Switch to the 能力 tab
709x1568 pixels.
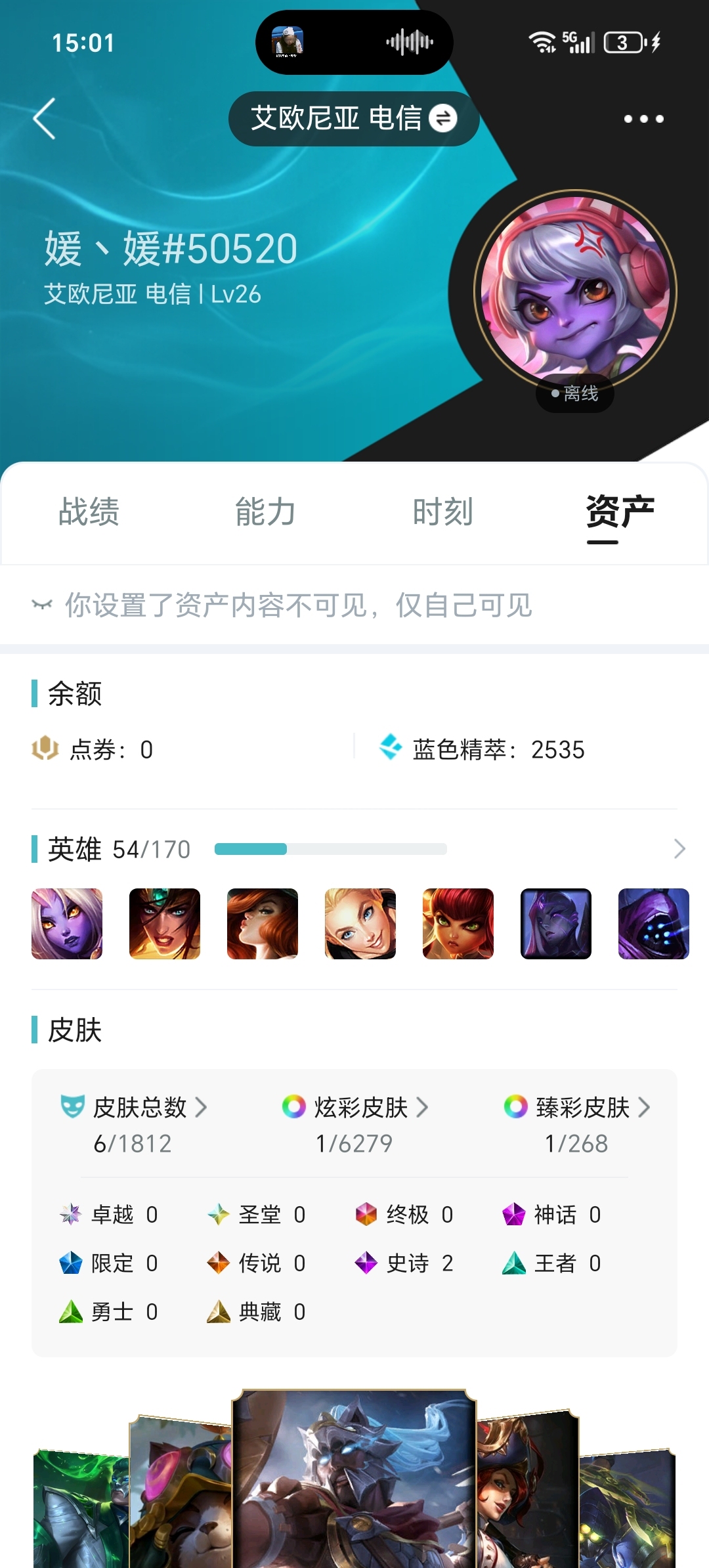pyautogui.click(x=266, y=512)
